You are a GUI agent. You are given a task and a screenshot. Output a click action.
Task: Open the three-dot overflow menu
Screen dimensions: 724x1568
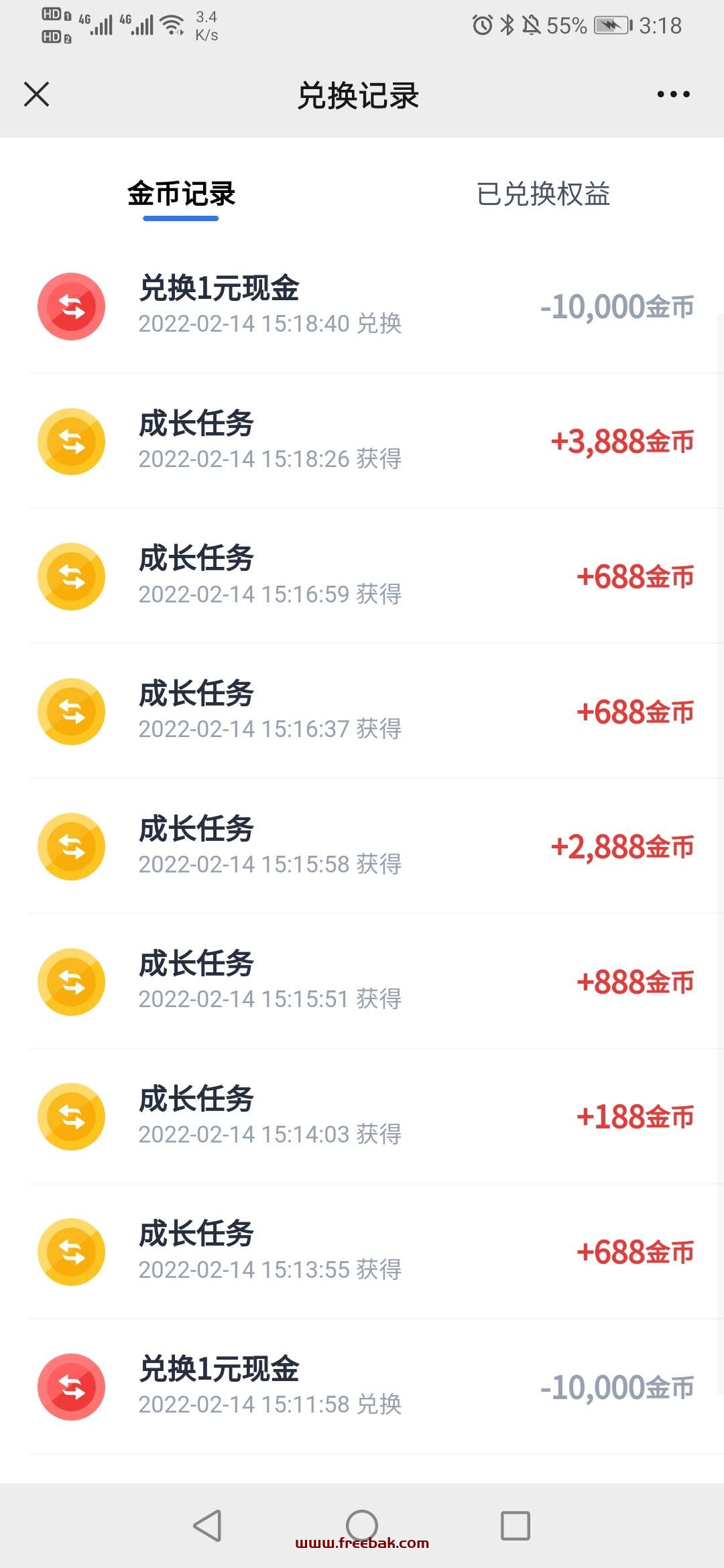[x=673, y=94]
